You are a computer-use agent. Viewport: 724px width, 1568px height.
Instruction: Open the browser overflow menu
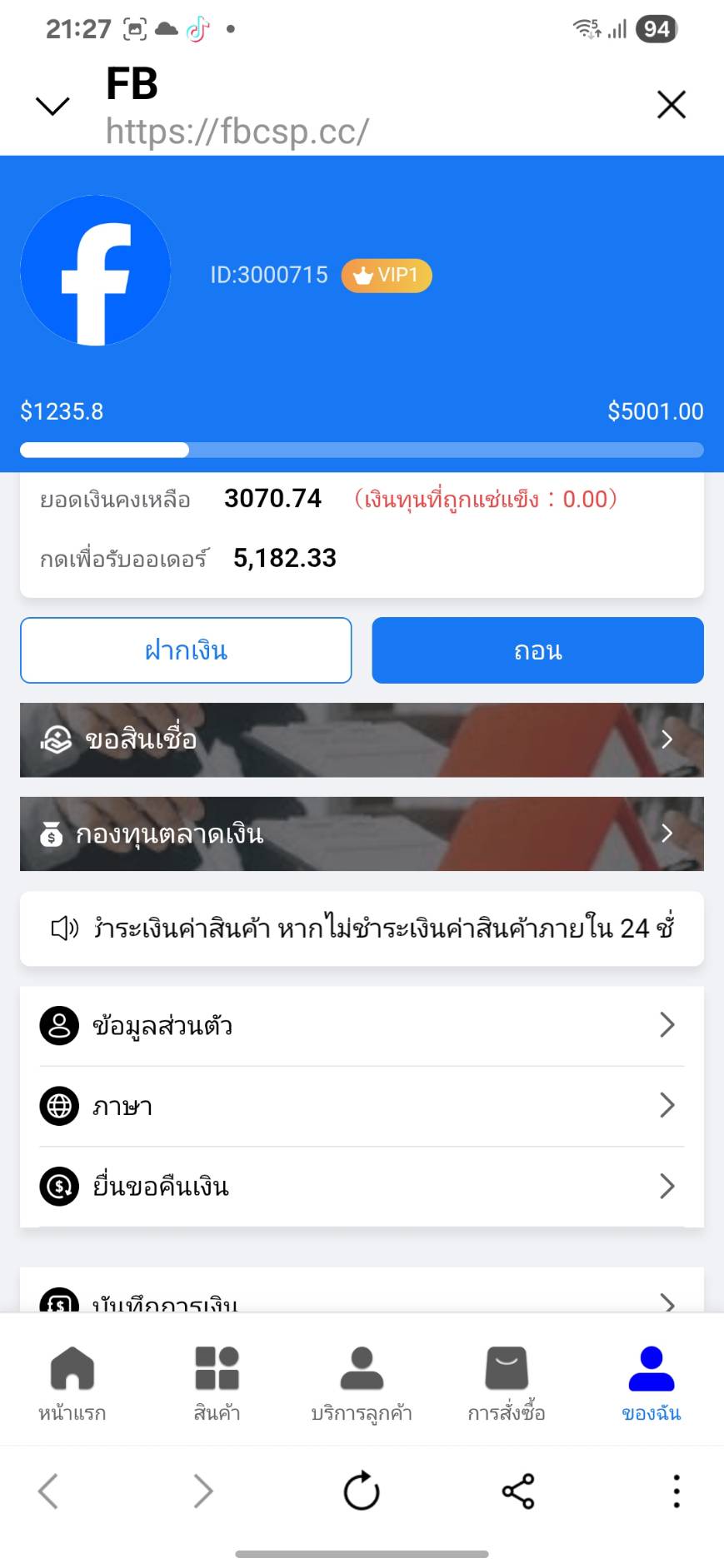[676, 1491]
